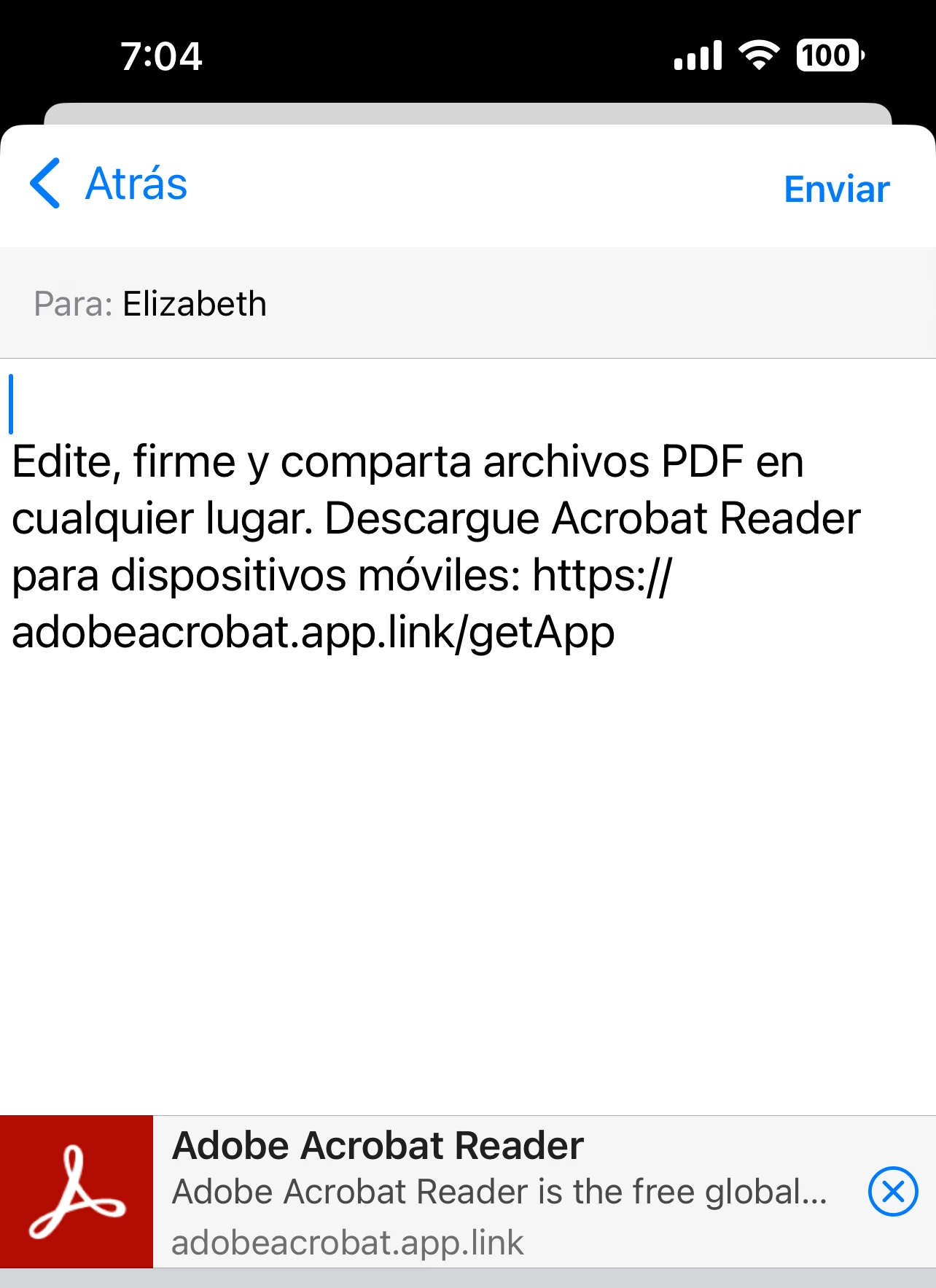Send the message with Enviar
This screenshot has height=1288, width=936.
(x=836, y=190)
